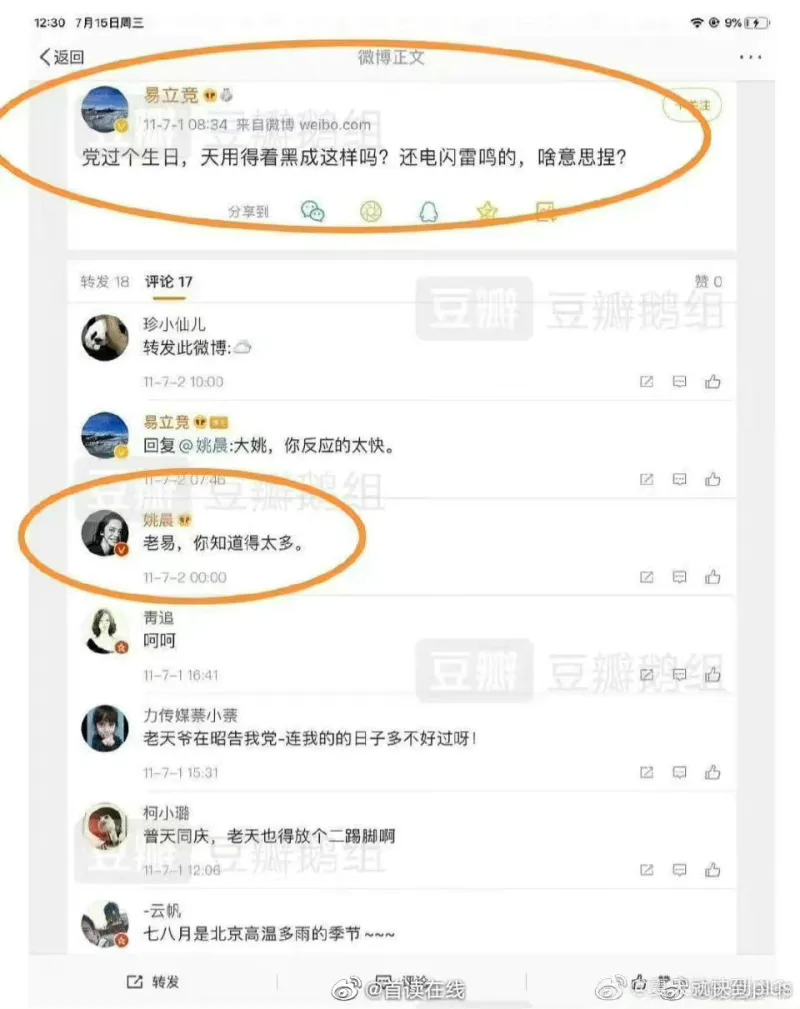800x1009 pixels.
Task: Share the post to WeChat
Action: point(313,211)
